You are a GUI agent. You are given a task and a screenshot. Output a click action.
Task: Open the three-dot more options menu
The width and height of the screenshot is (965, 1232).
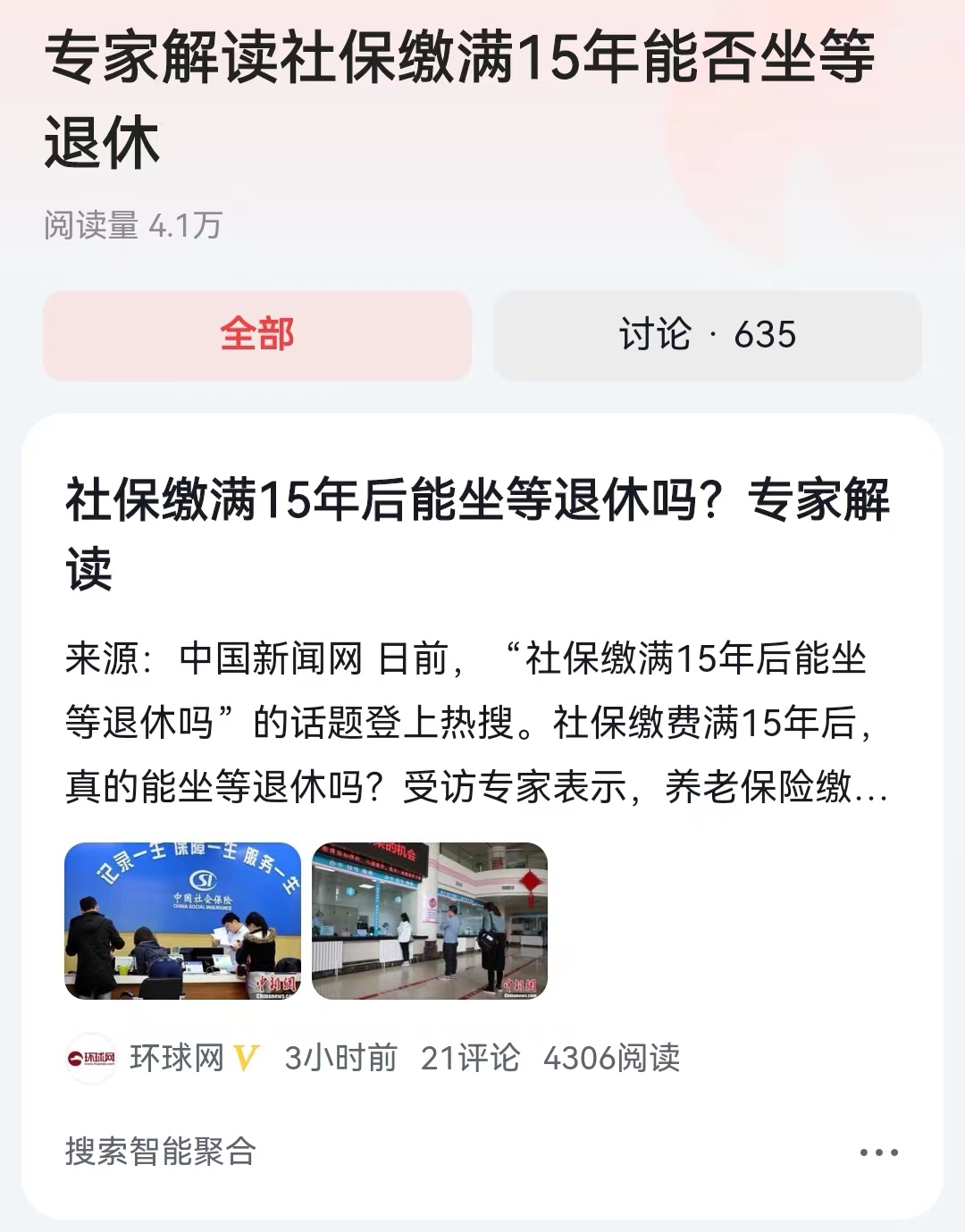pyautogui.click(x=879, y=1152)
